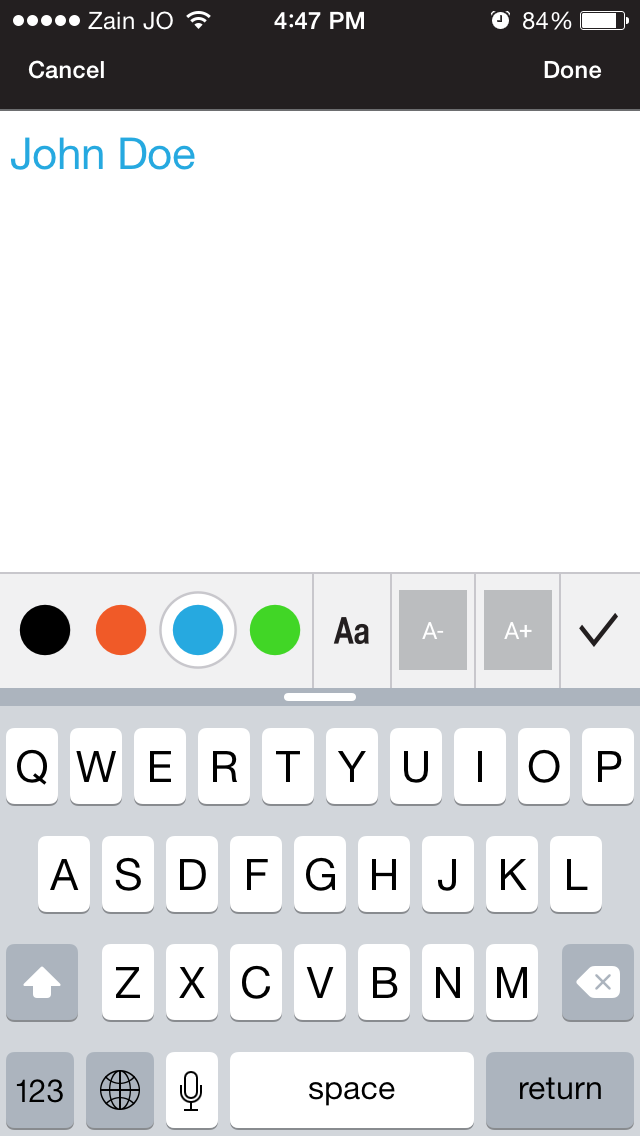Decrease font size with A-
Viewport: 640px width, 1136px height.
tap(433, 630)
